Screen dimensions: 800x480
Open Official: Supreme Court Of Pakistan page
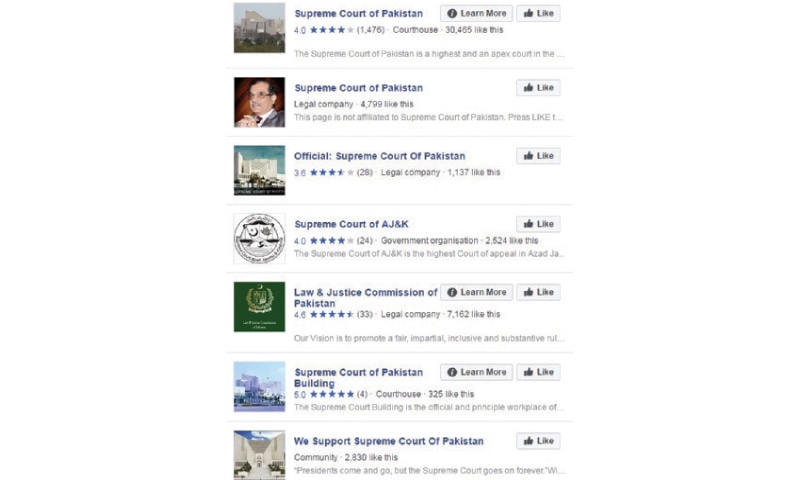pos(379,156)
